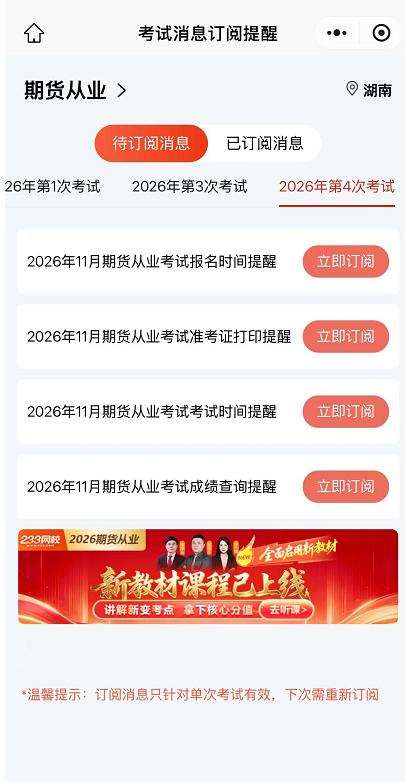Subscribe to the 考试时间提醒 reminder
The width and height of the screenshot is (405, 782).
point(346,411)
